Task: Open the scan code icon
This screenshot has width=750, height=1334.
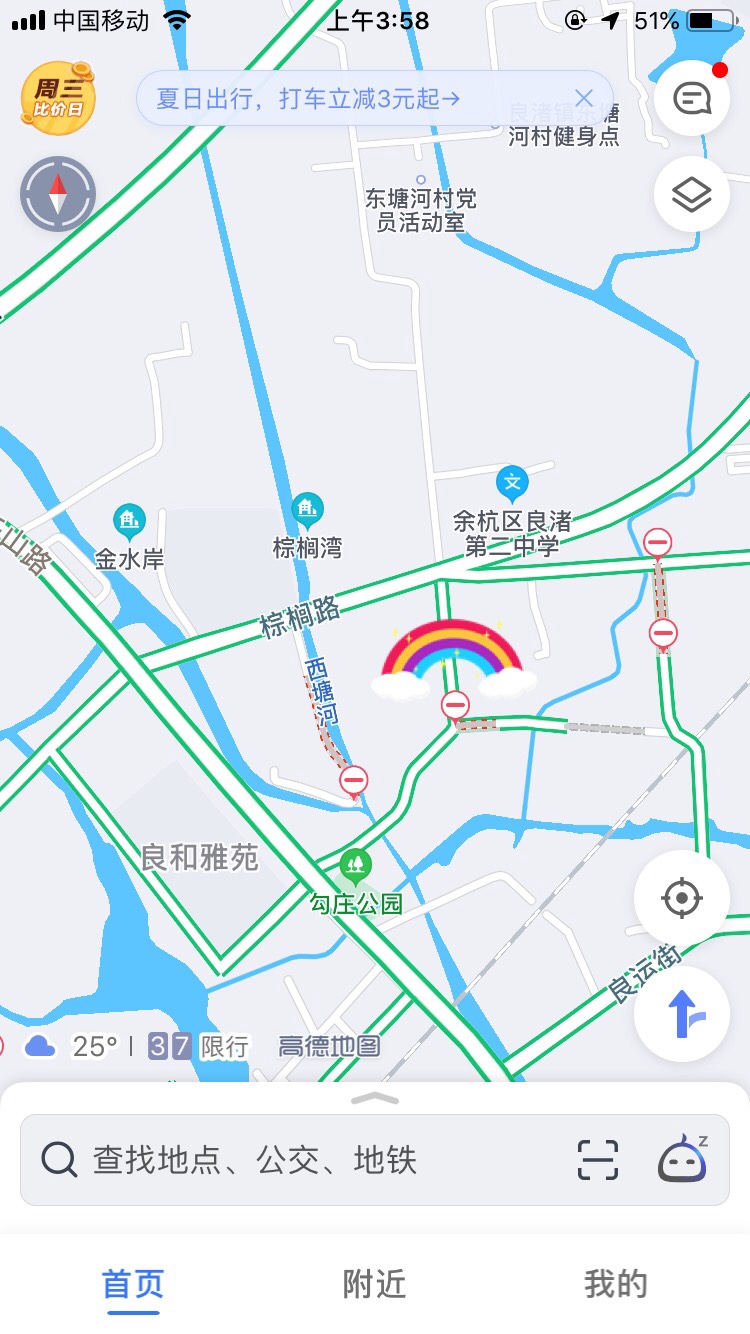Action: tap(598, 1160)
